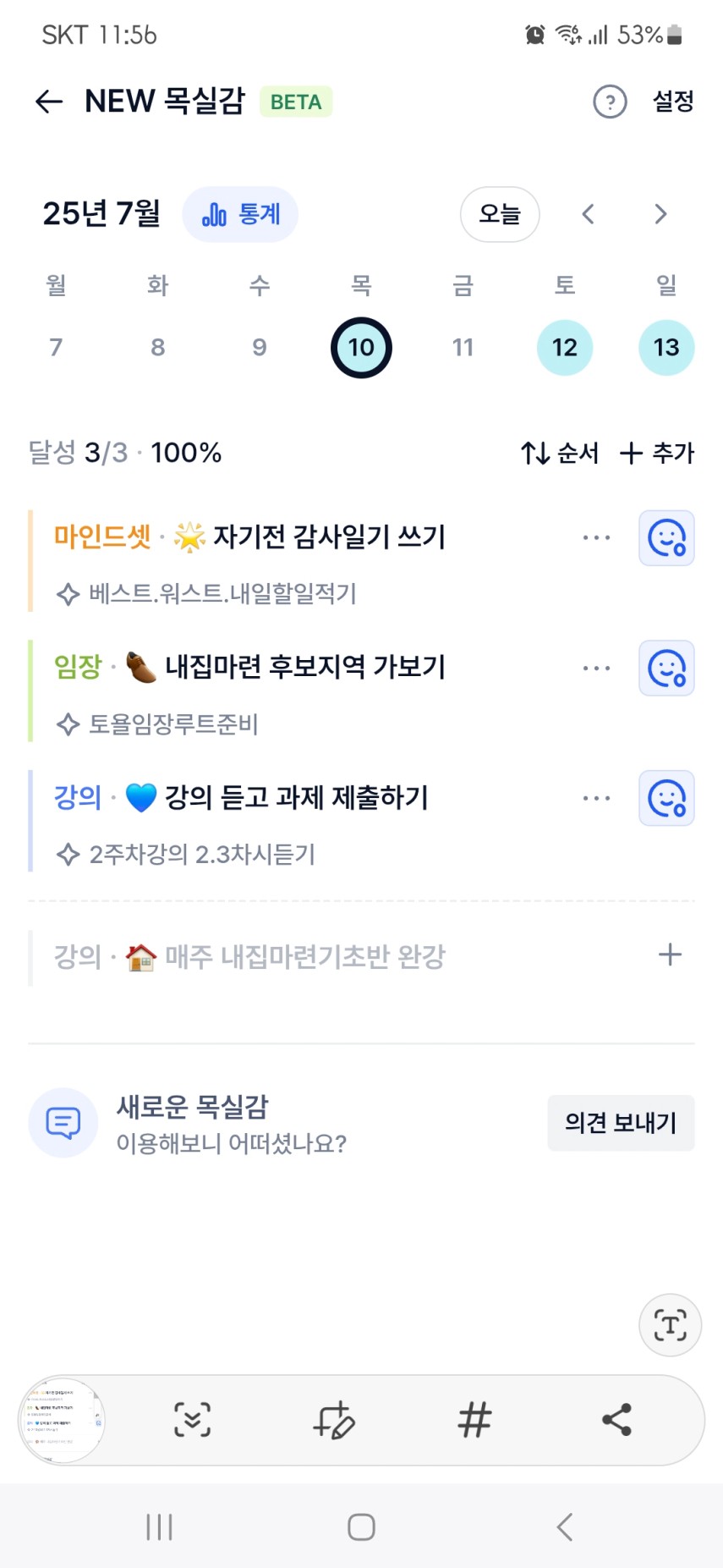
Task: Extract text with the T icon
Action: coord(670,1325)
